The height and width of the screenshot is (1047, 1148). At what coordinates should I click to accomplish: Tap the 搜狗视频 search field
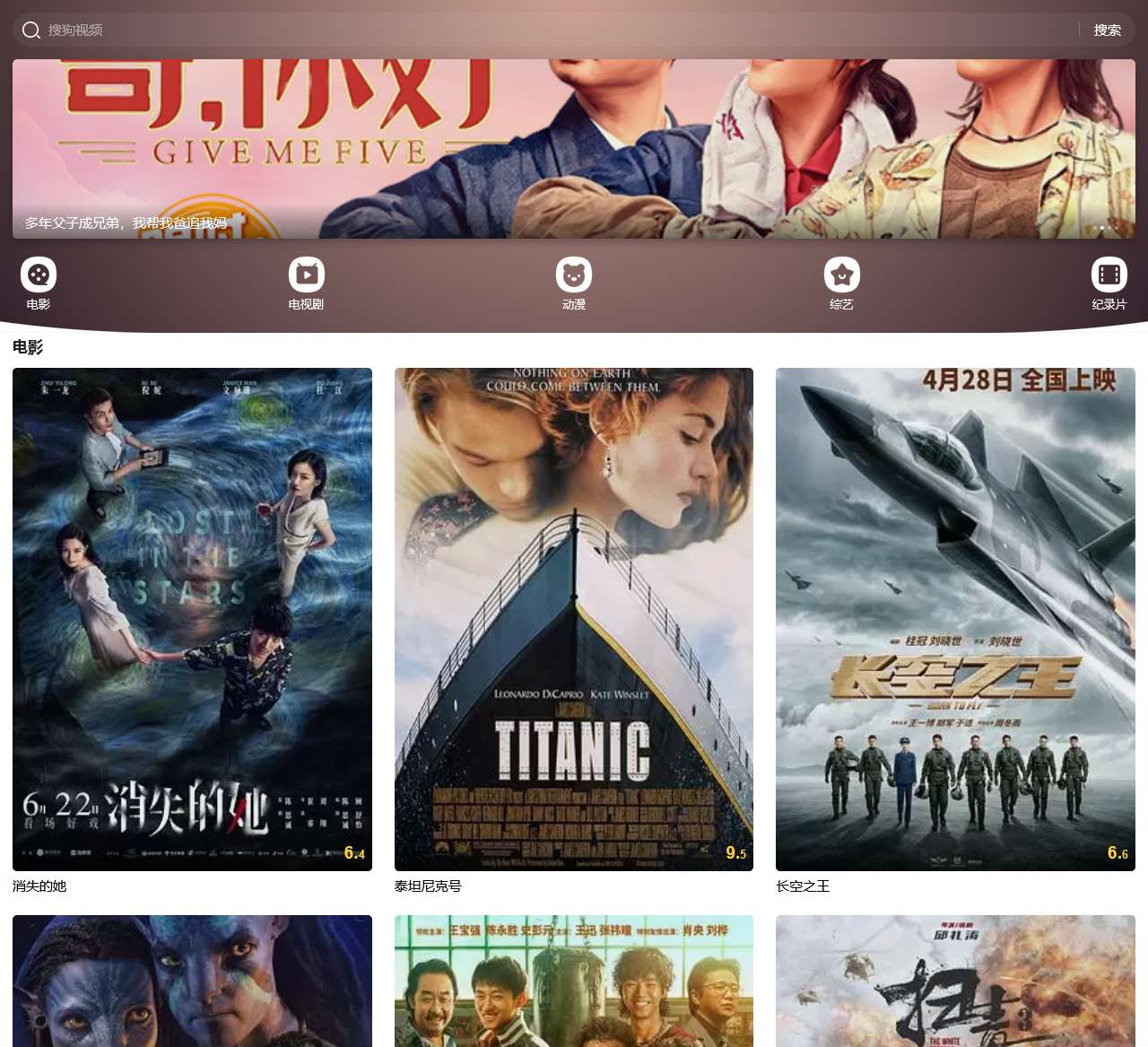point(538,30)
